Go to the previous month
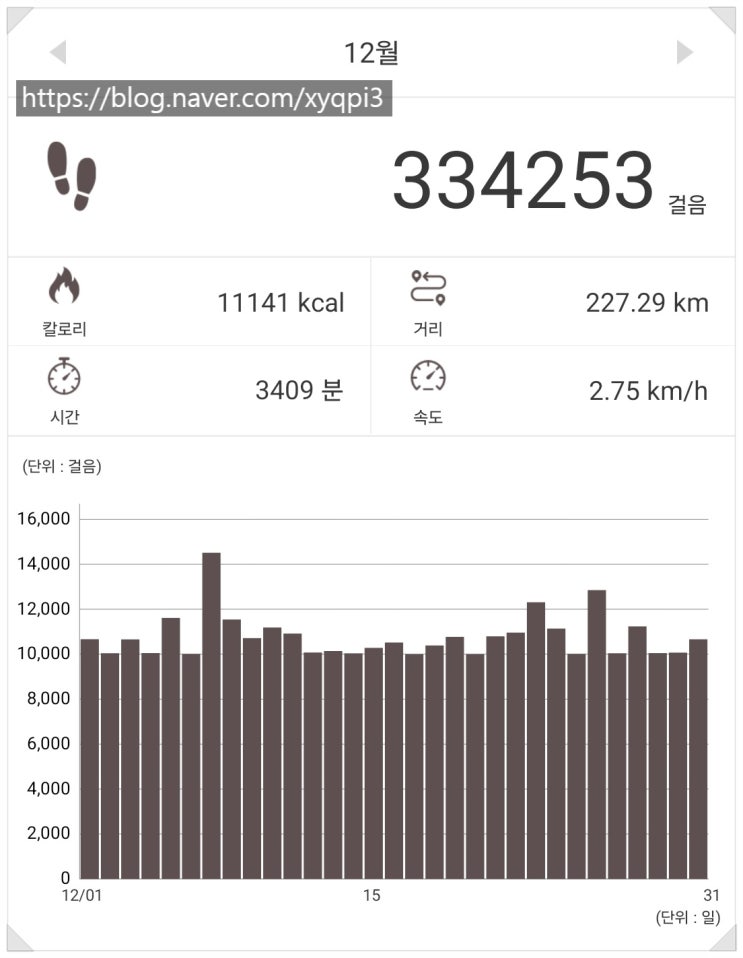The width and height of the screenshot is (743, 958). click(59, 52)
